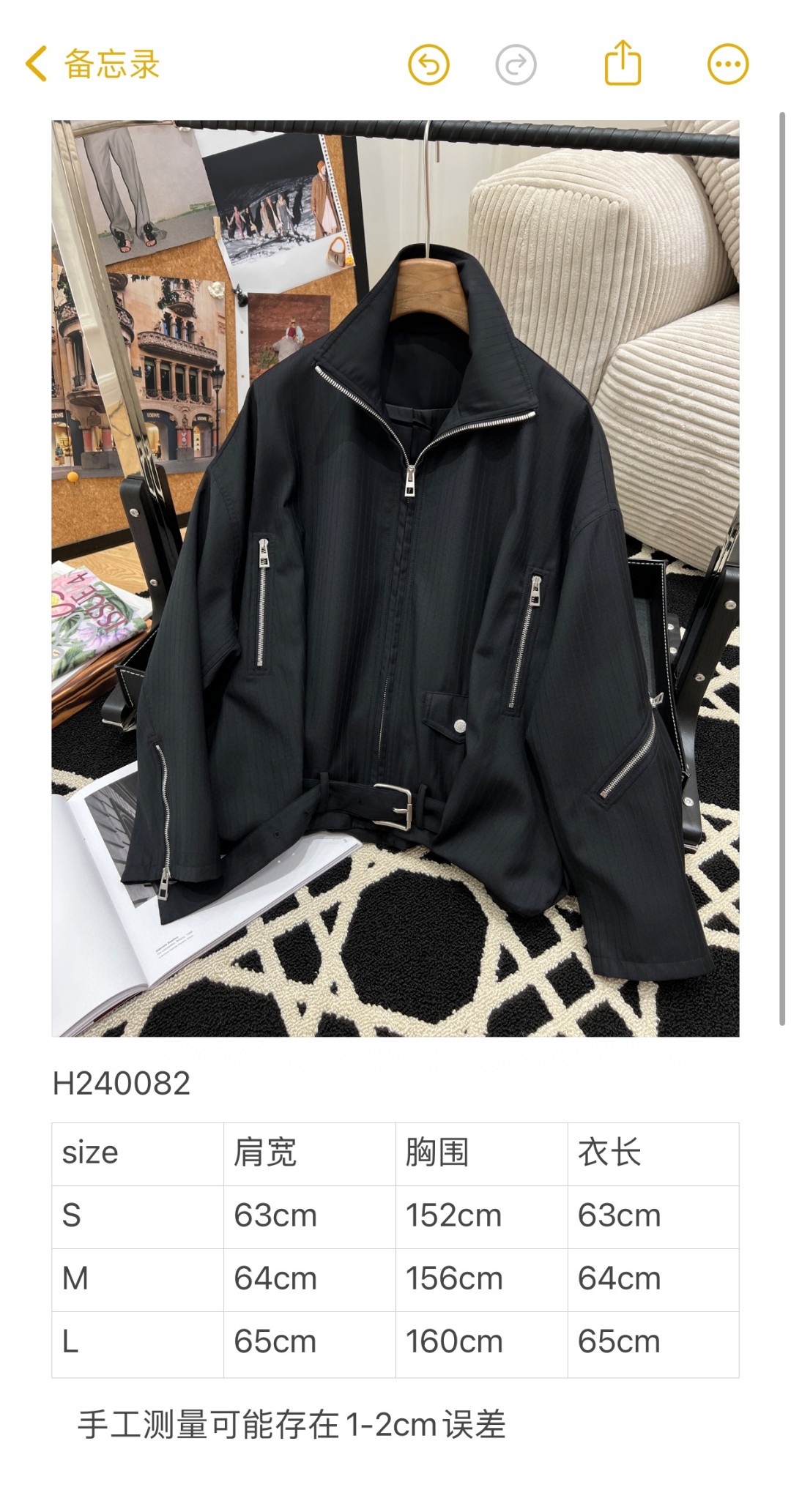791x1512 pixels.
Task: Open the black jacket photo
Action: tap(395, 578)
